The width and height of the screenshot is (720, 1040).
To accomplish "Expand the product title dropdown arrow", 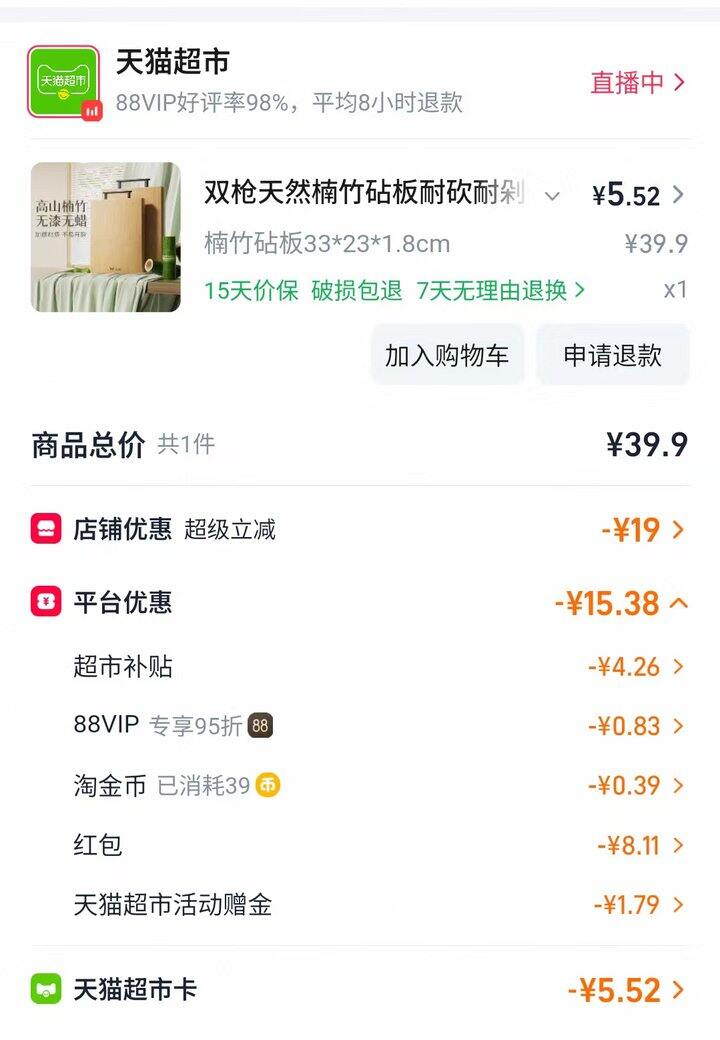I will 552,196.
